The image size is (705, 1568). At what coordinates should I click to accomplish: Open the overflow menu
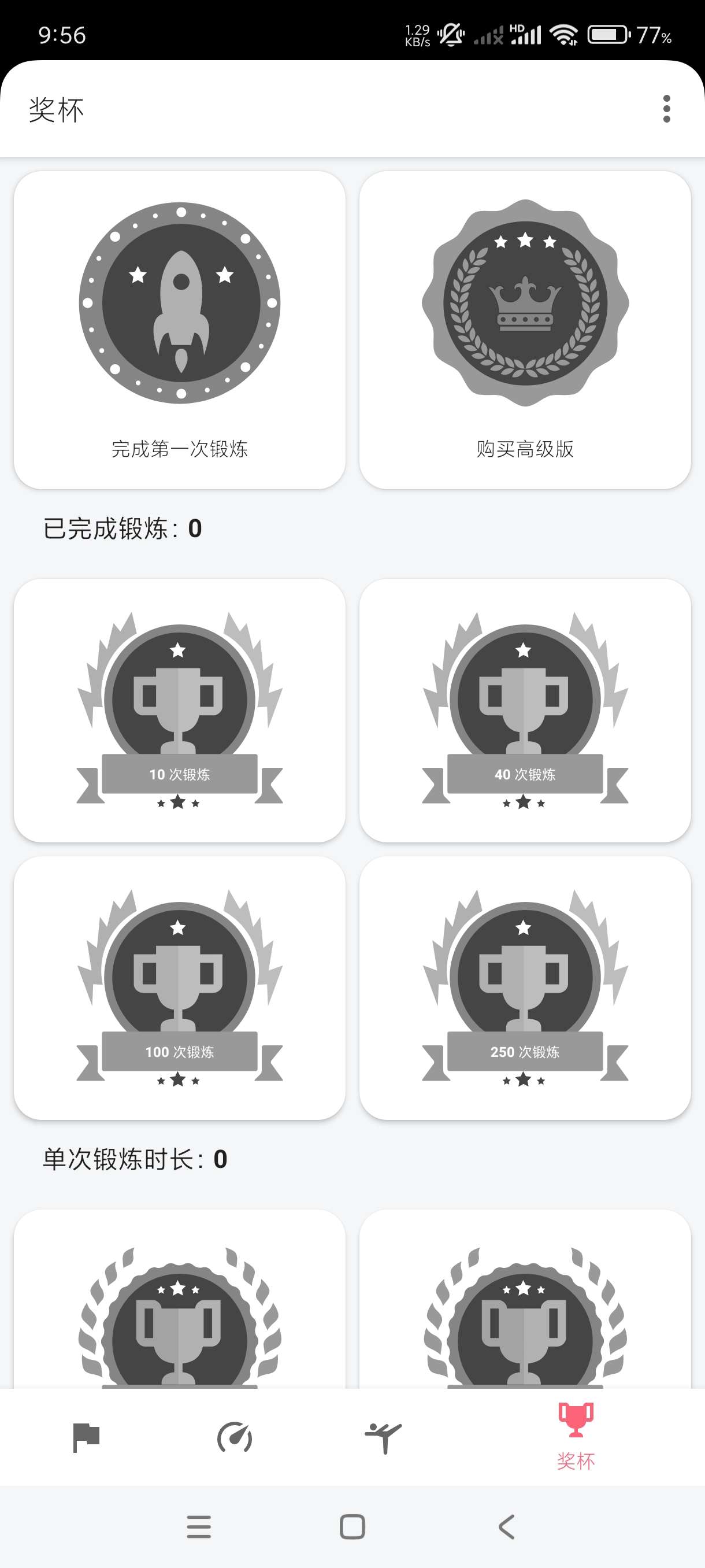click(666, 109)
